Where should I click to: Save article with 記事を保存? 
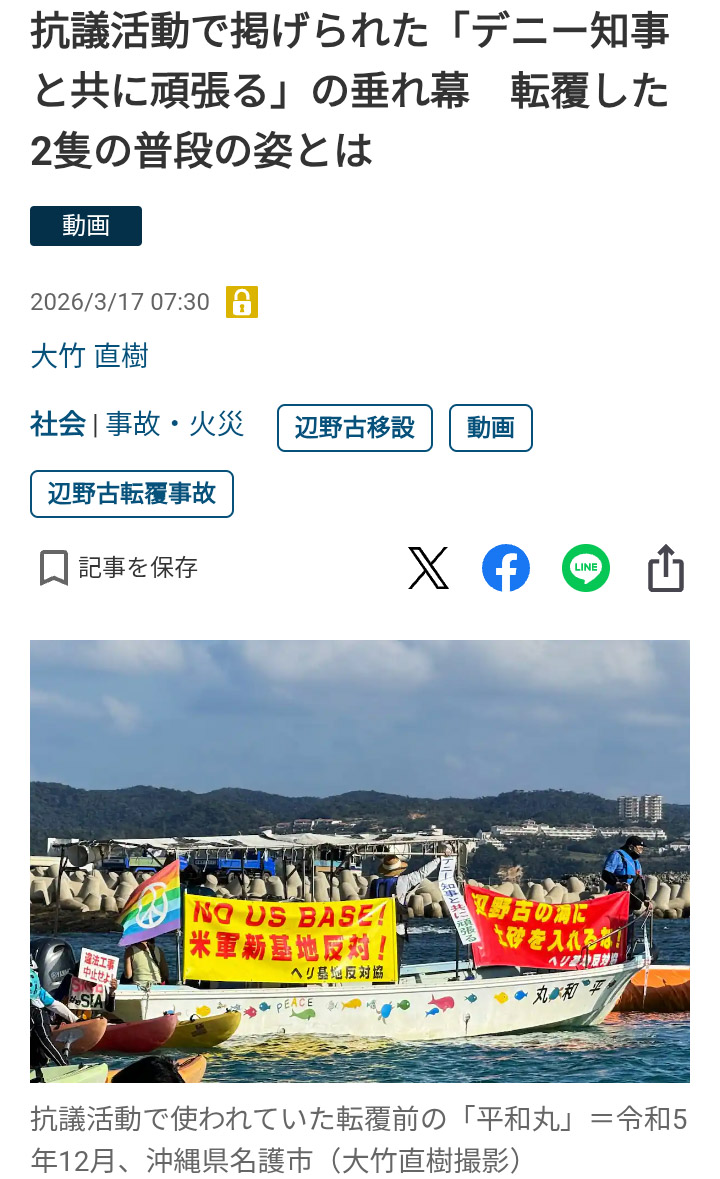coord(119,568)
